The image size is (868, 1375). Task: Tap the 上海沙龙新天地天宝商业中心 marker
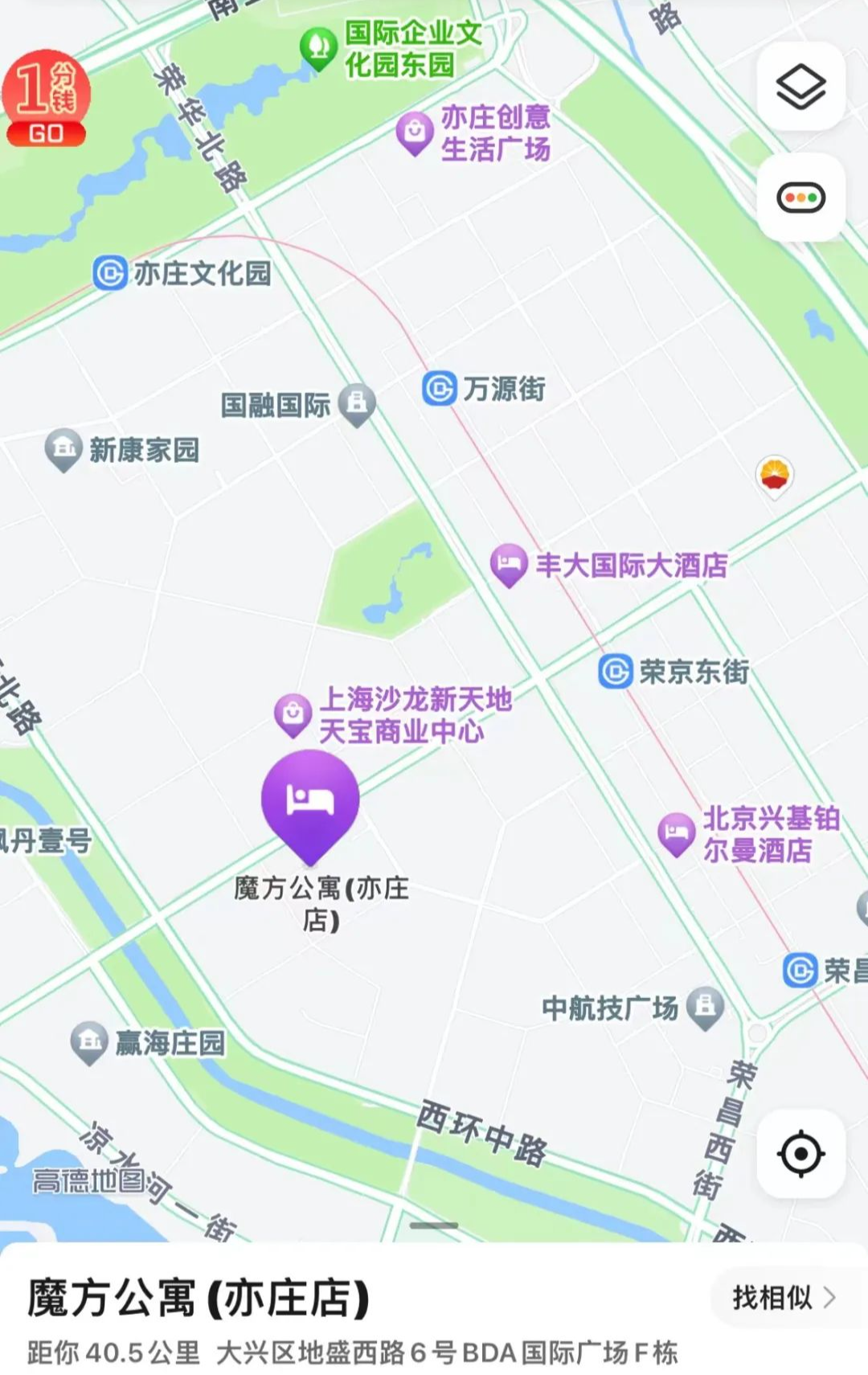pos(293,714)
